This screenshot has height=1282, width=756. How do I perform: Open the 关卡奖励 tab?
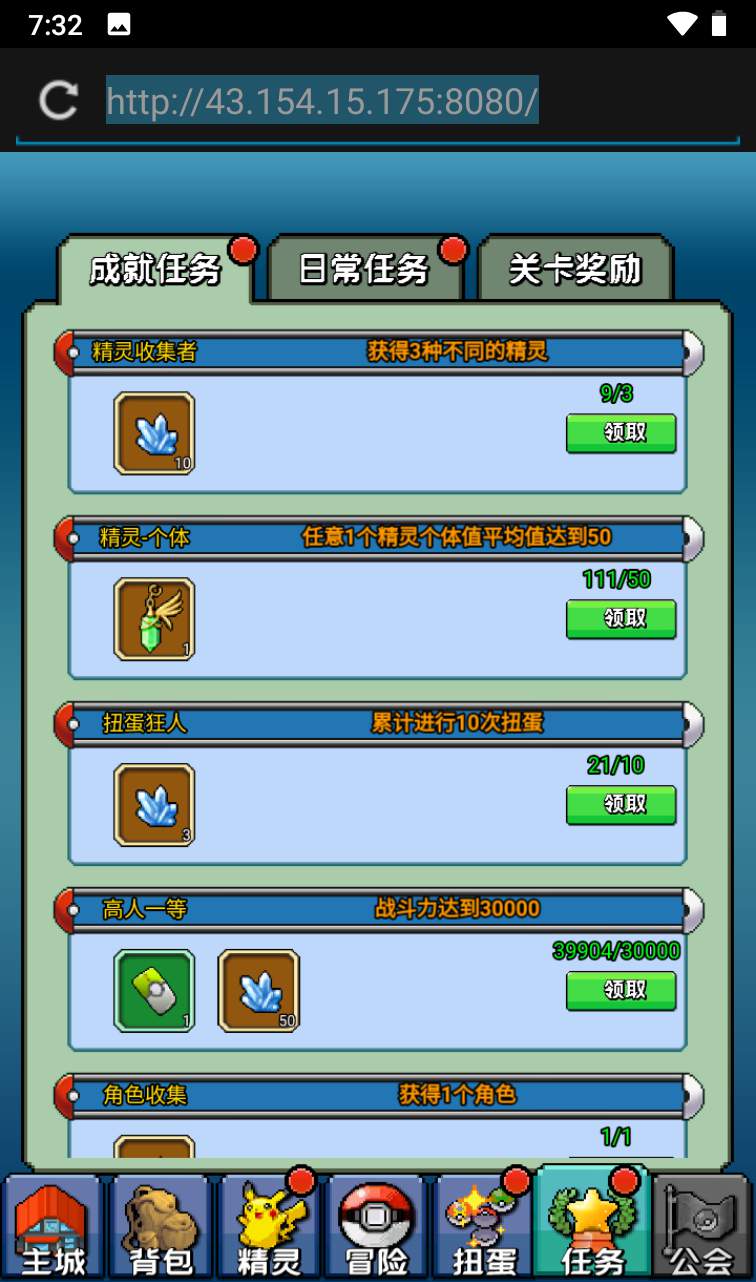point(574,269)
